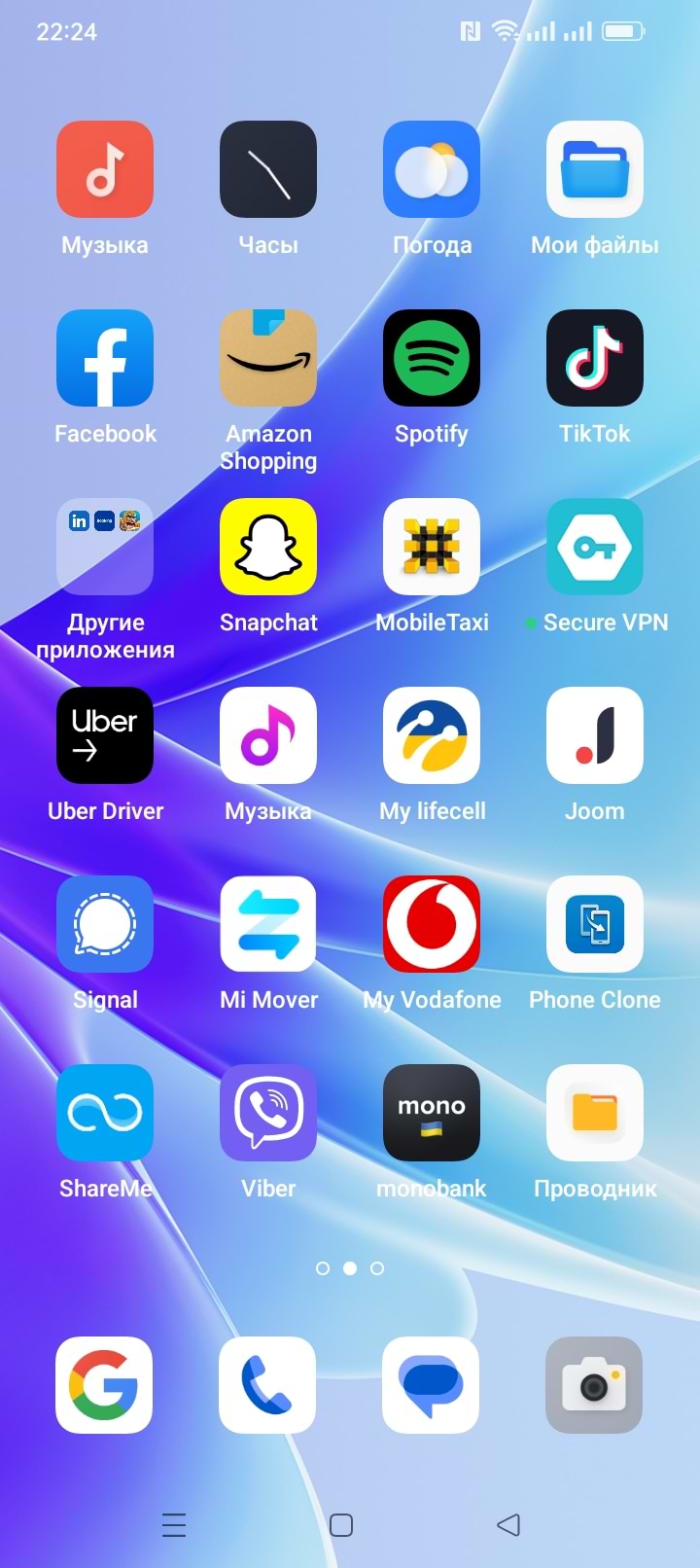Open TikTok
Image resolution: width=700 pixels, height=1568 pixels.
pos(595,358)
